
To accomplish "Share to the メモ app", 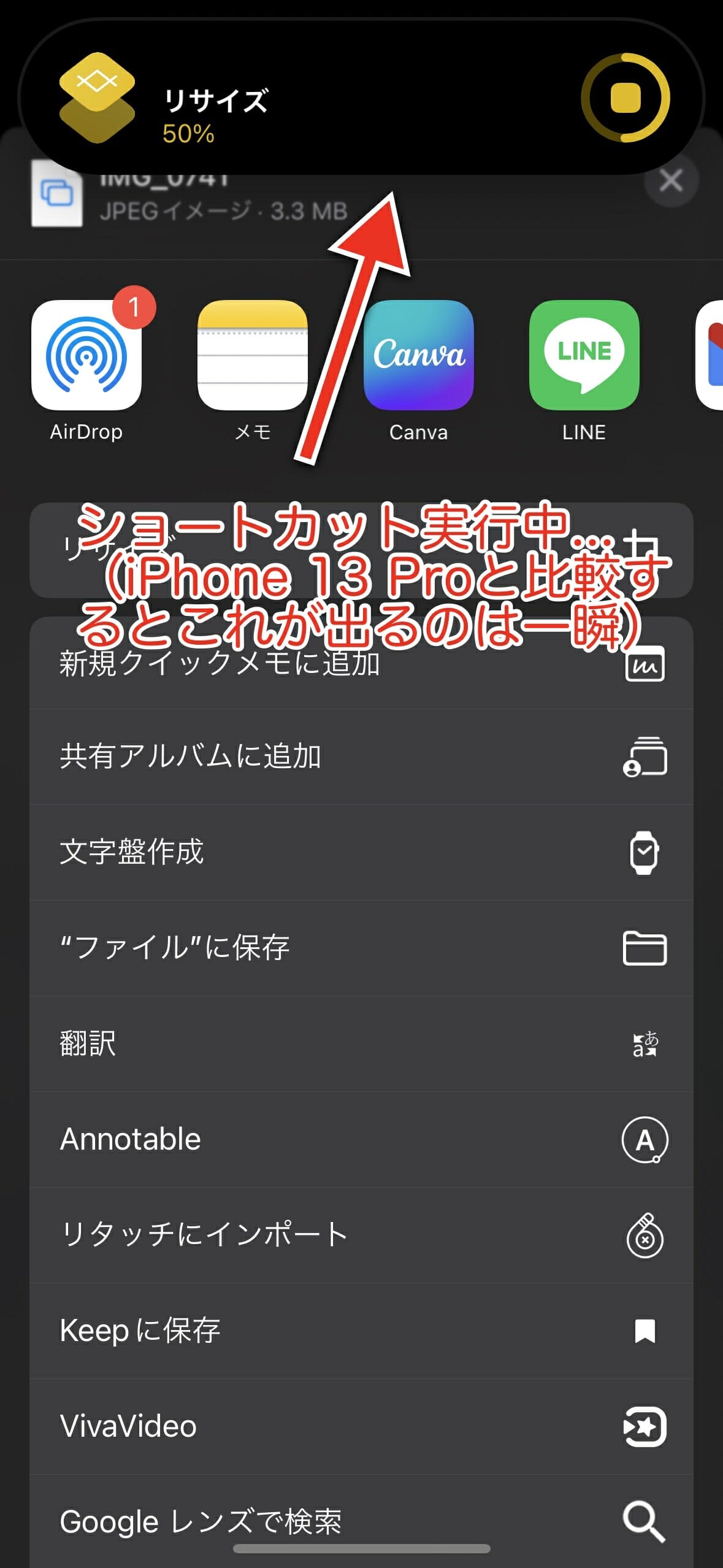I will (252, 356).
